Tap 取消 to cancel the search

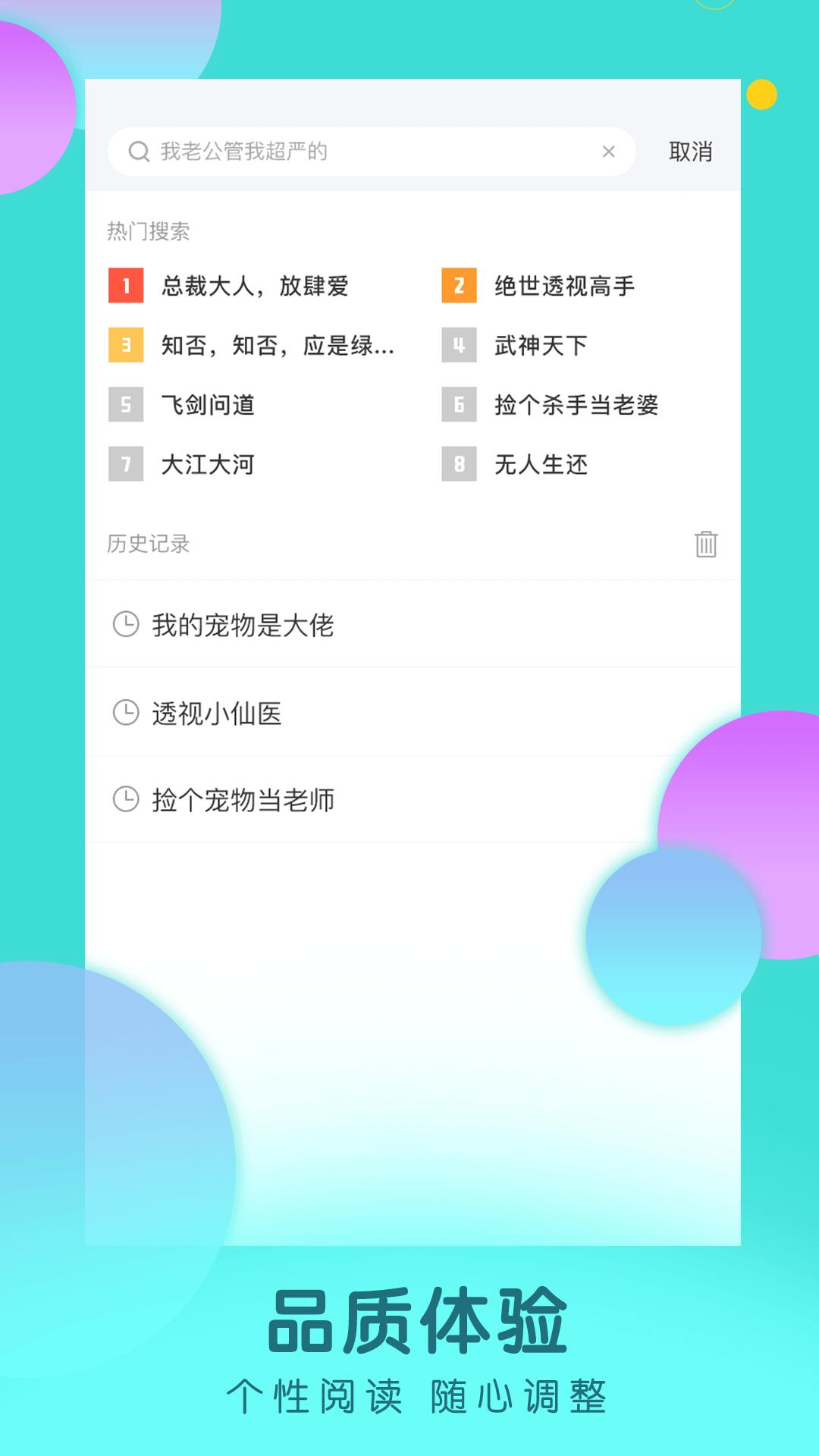[691, 152]
